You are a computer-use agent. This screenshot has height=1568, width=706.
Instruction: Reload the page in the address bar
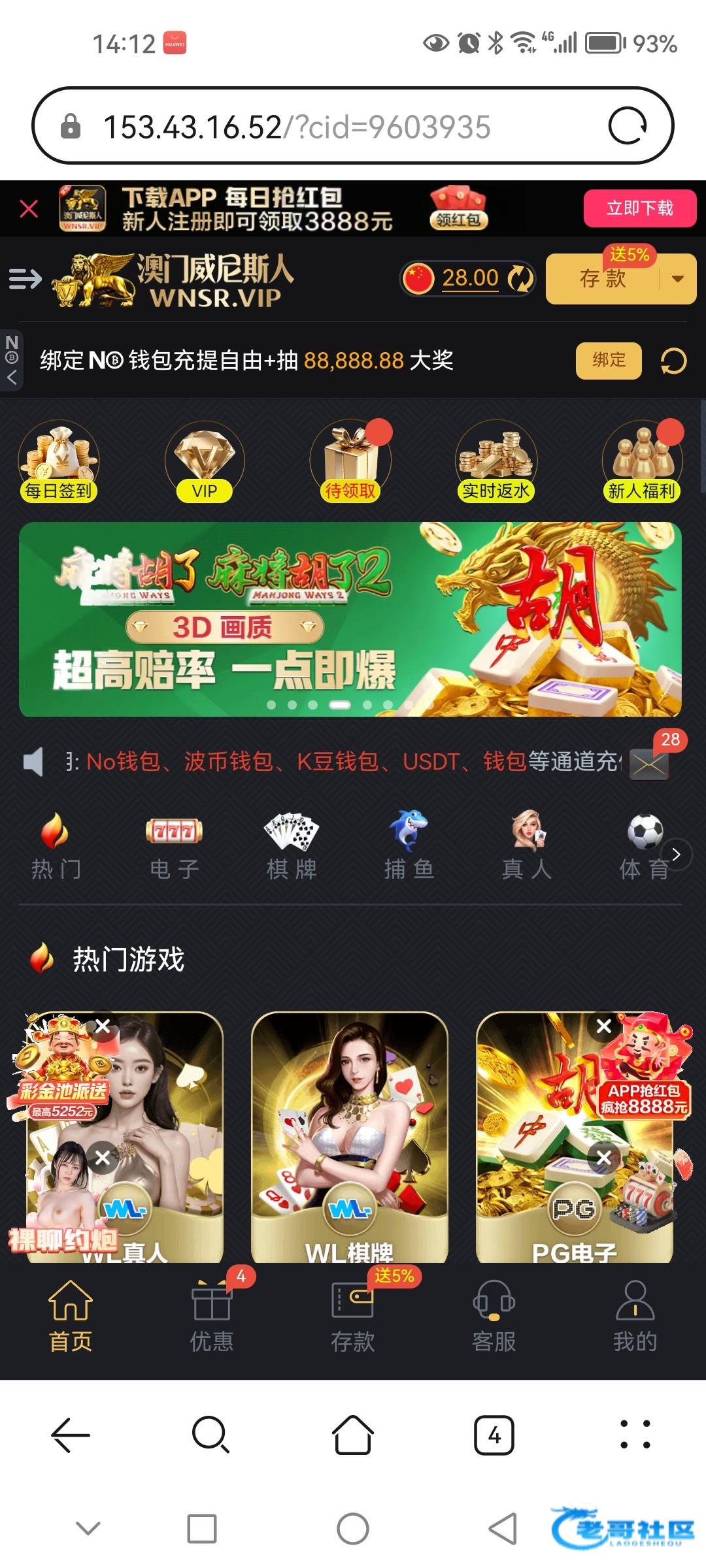tap(628, 126)
